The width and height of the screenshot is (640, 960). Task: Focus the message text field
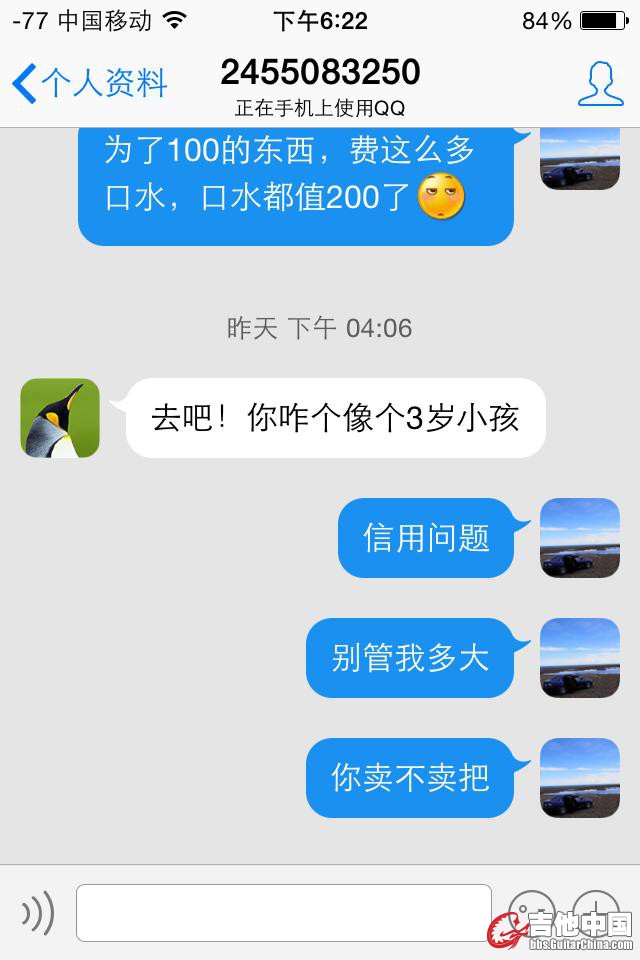click(x=284, y=912)
